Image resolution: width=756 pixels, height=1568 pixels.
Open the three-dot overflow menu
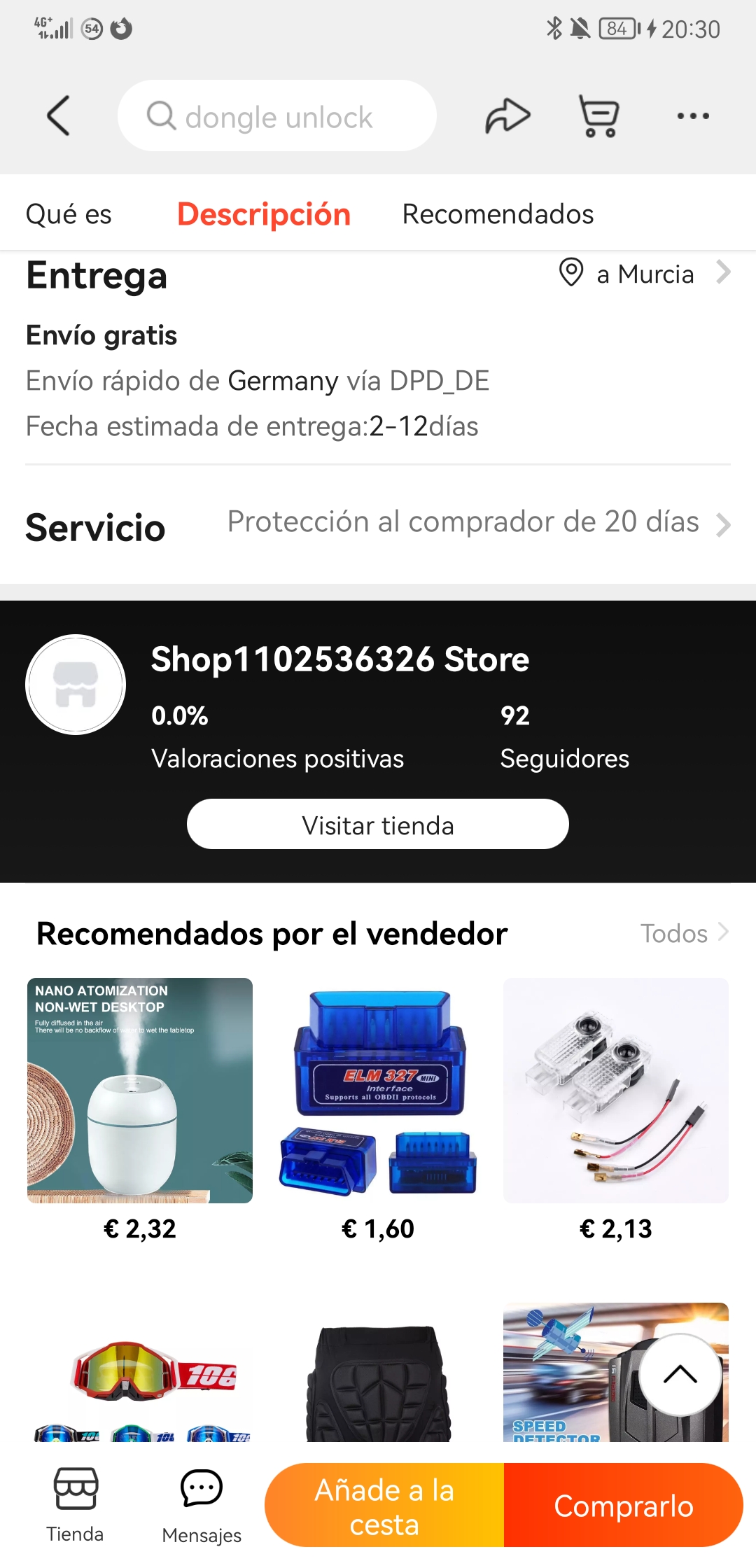[x=693, y=115]
